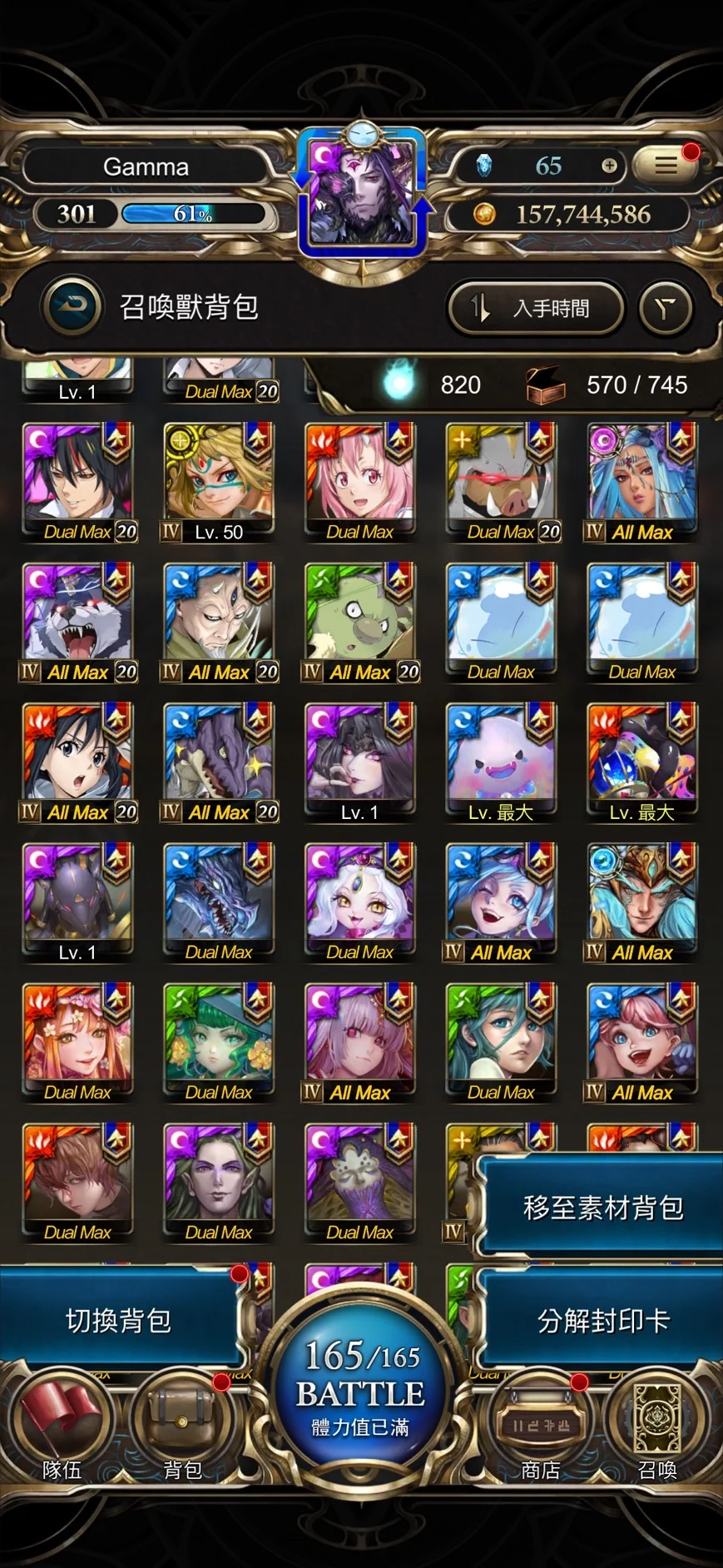Go to the 召喚 tab

click(657, 1432)
